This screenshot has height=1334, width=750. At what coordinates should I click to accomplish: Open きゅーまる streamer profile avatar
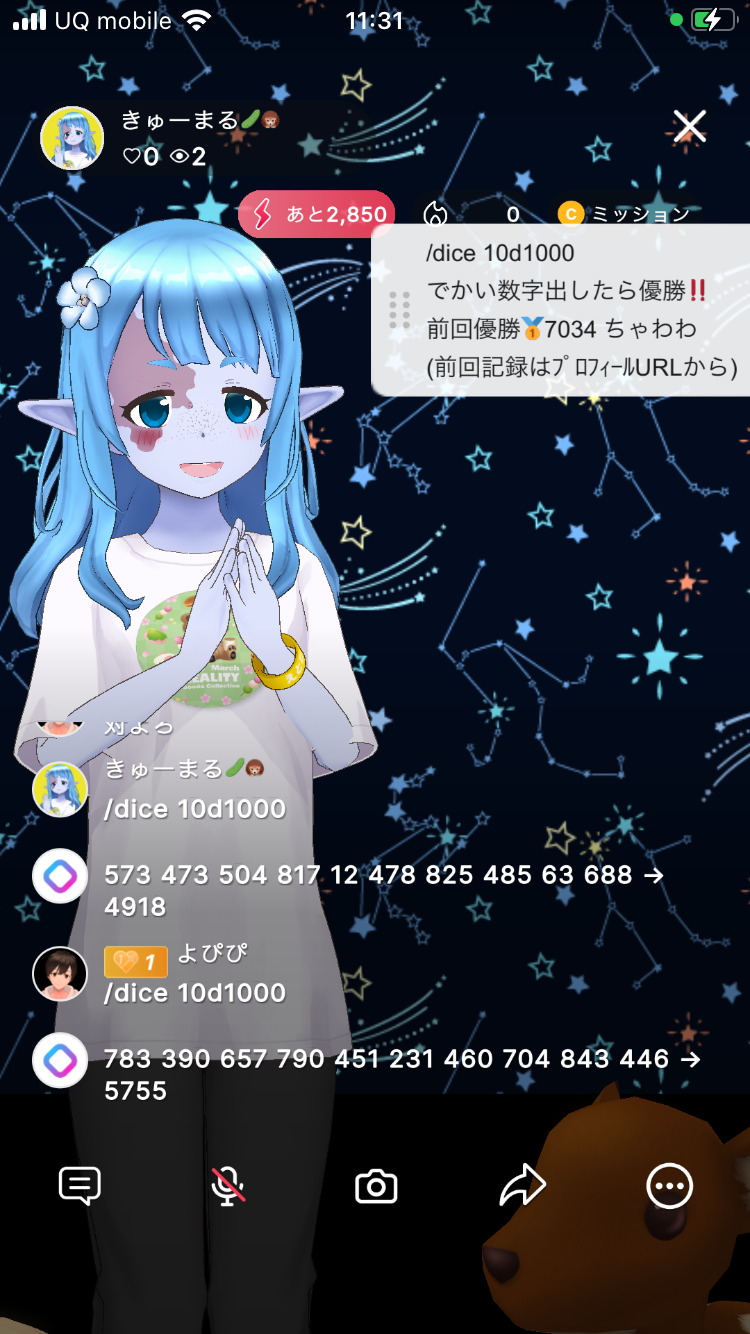(x=72, y=138)
